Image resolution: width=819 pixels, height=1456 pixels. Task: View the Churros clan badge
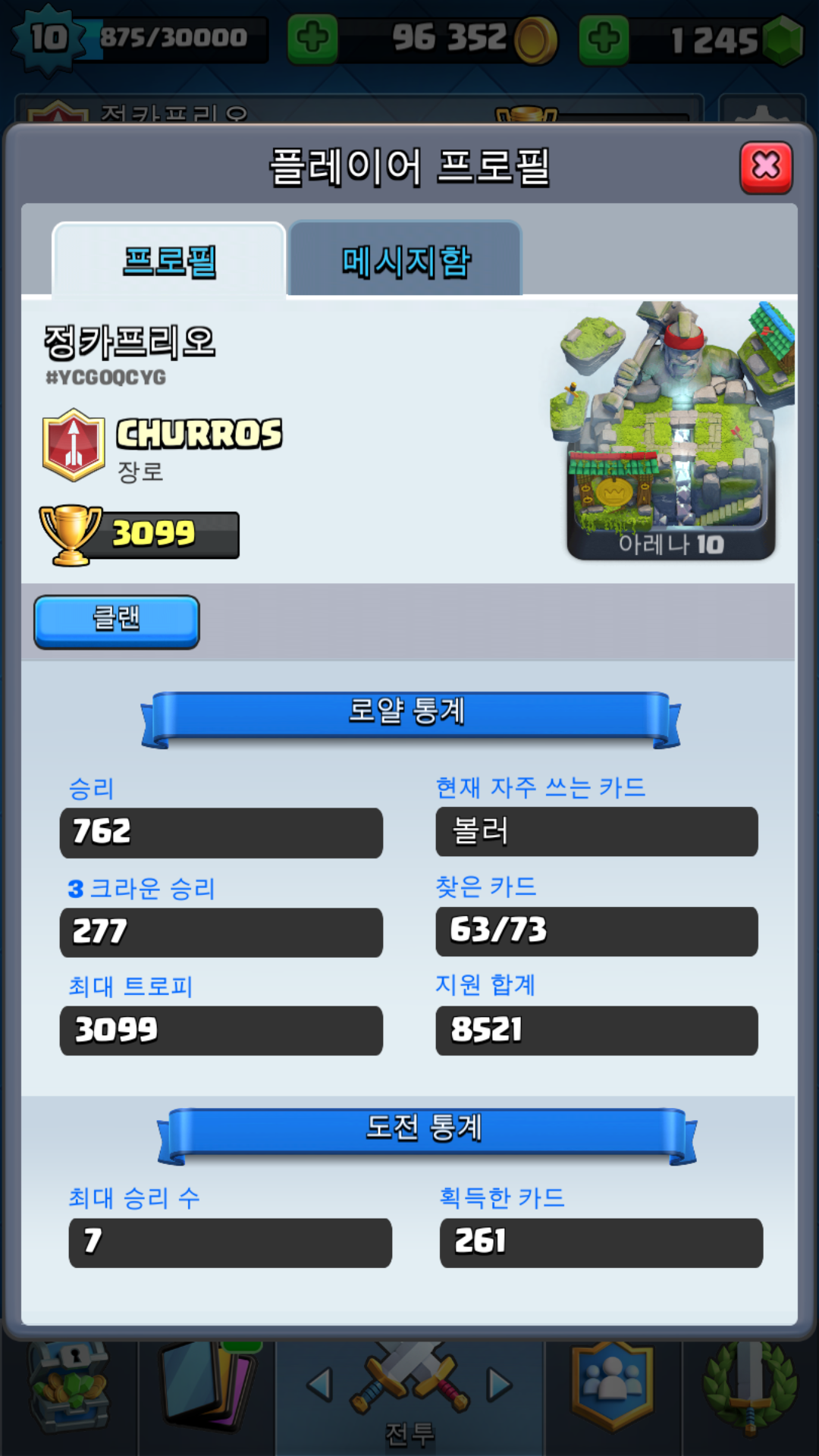tap(73, 445)
